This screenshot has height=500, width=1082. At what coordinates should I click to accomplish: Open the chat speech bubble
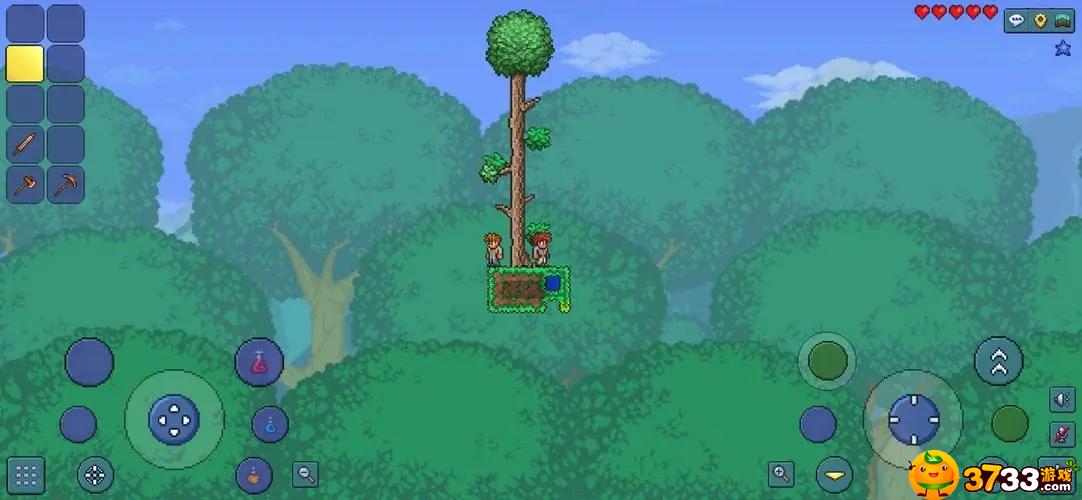click(1017, 20)
